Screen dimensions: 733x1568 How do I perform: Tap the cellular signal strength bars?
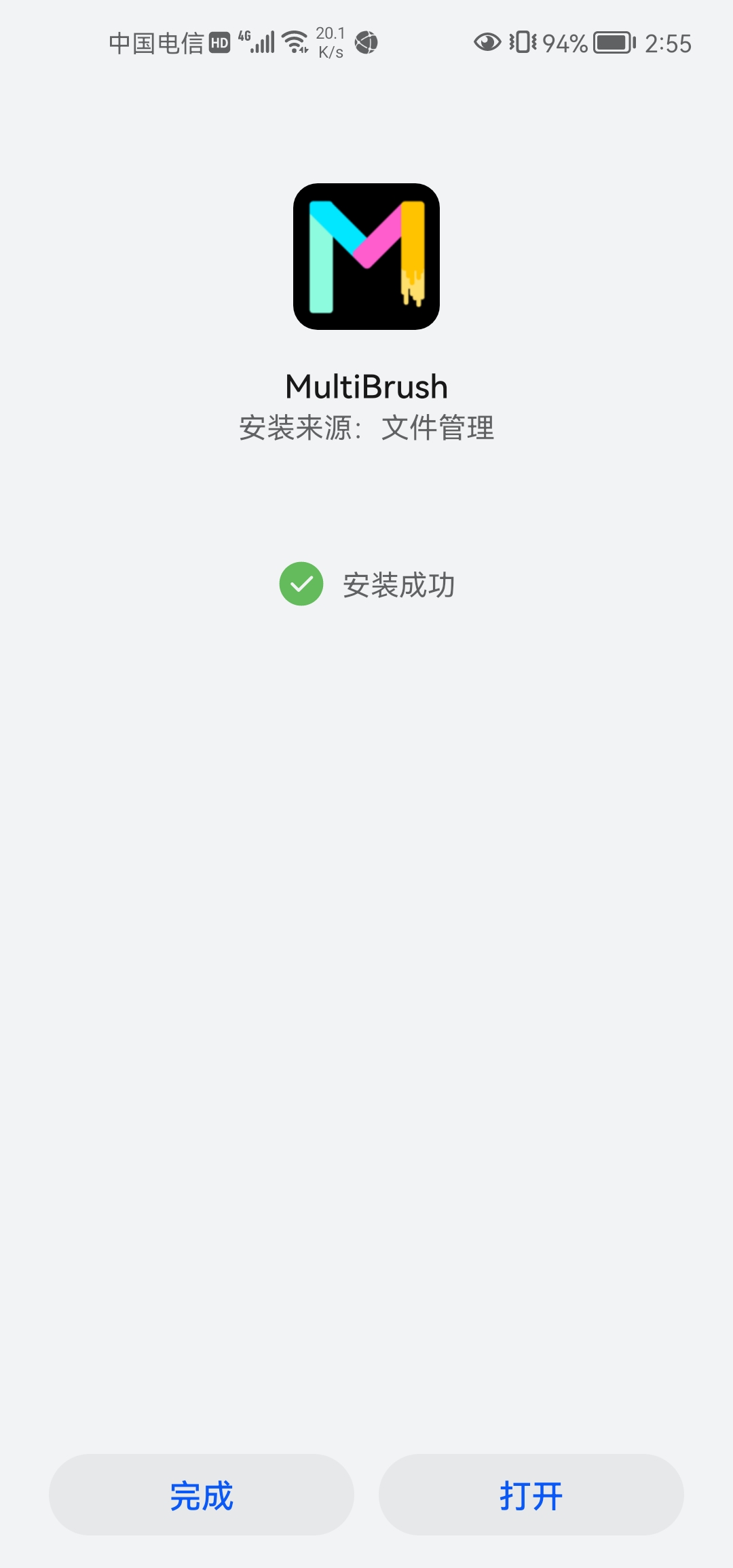click(265, 43)
